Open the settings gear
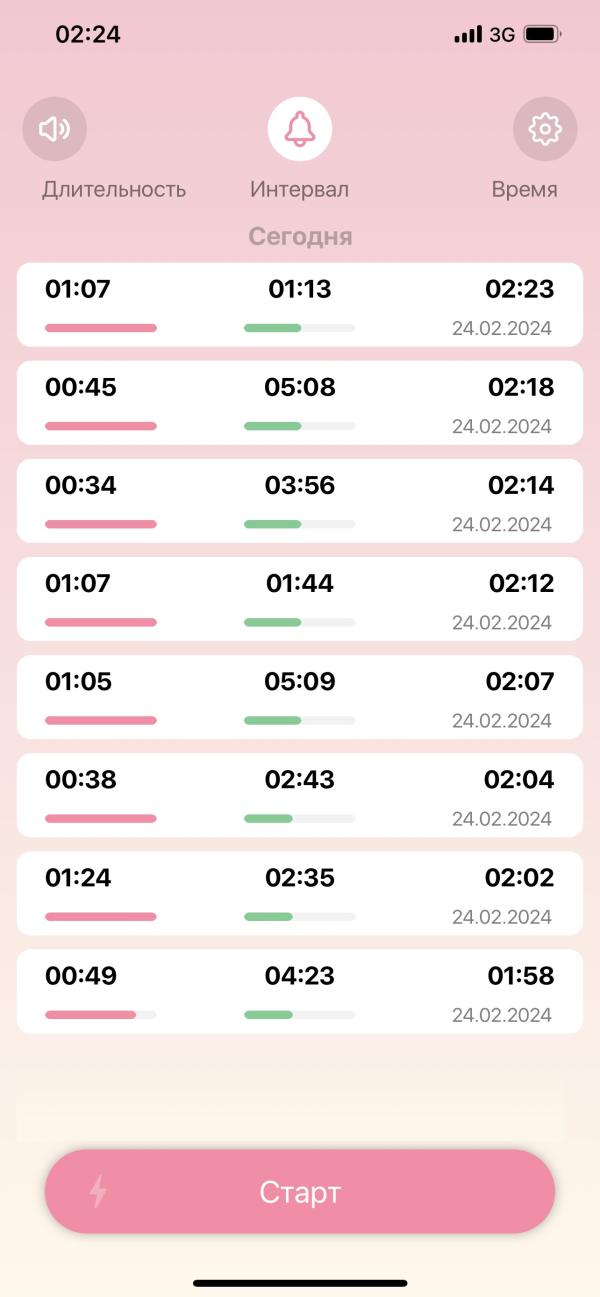The height and width of the screenshot is (1297, 600). click(x=545, y=129)
